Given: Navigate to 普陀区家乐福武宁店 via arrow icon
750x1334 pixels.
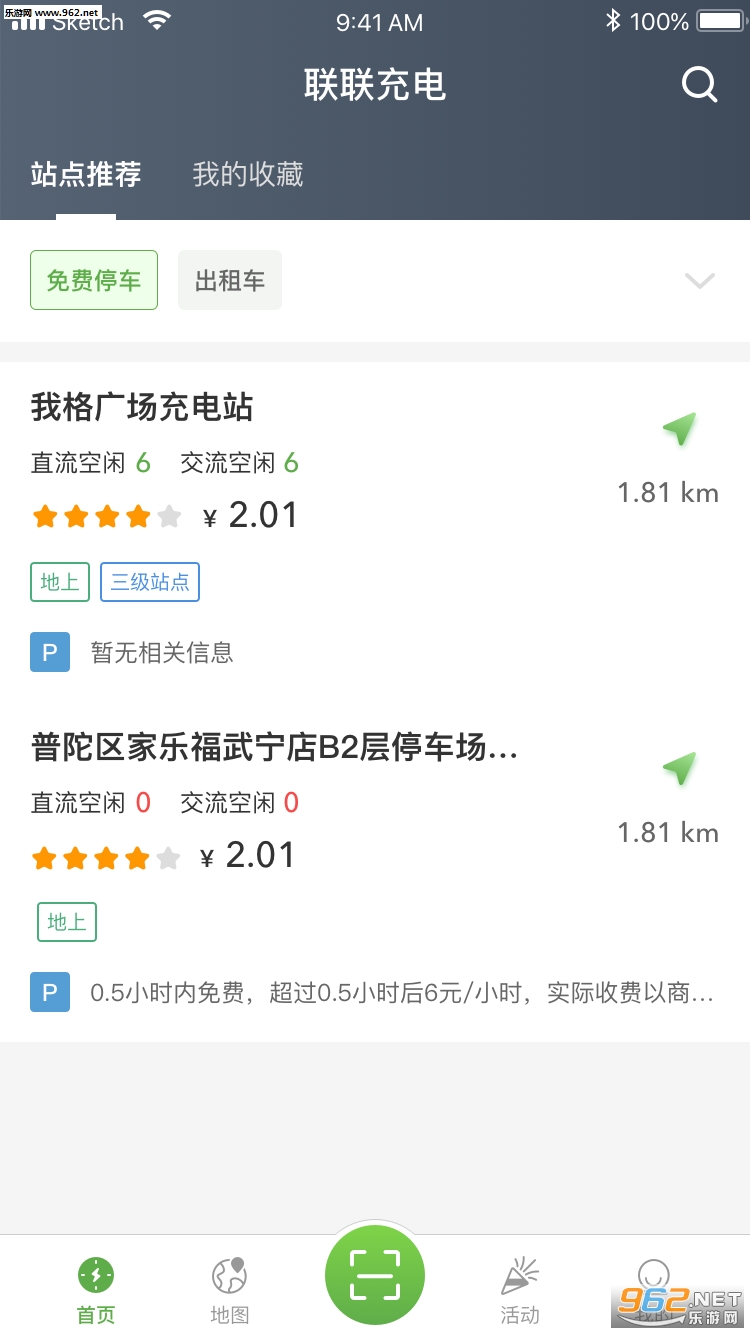Looking at the screenshot, I should [x=679, y=770].
